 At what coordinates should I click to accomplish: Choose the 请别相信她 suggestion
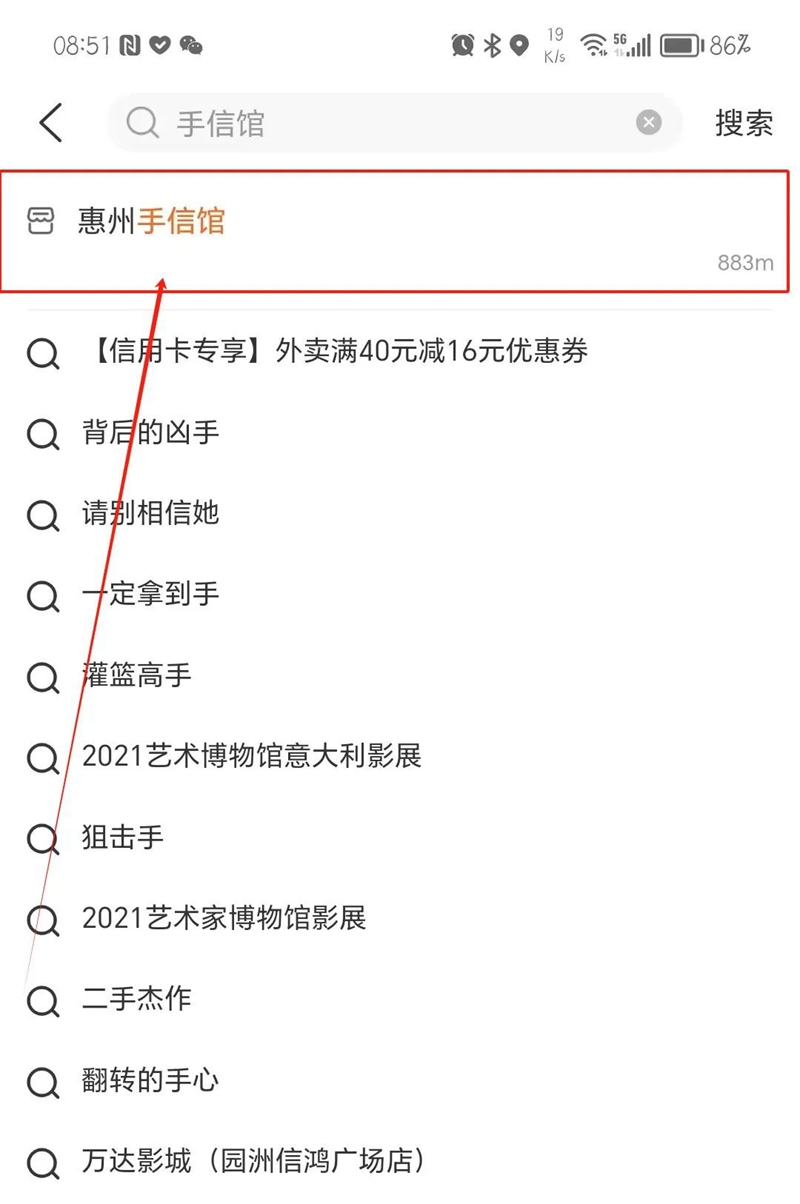pos(150,514)
